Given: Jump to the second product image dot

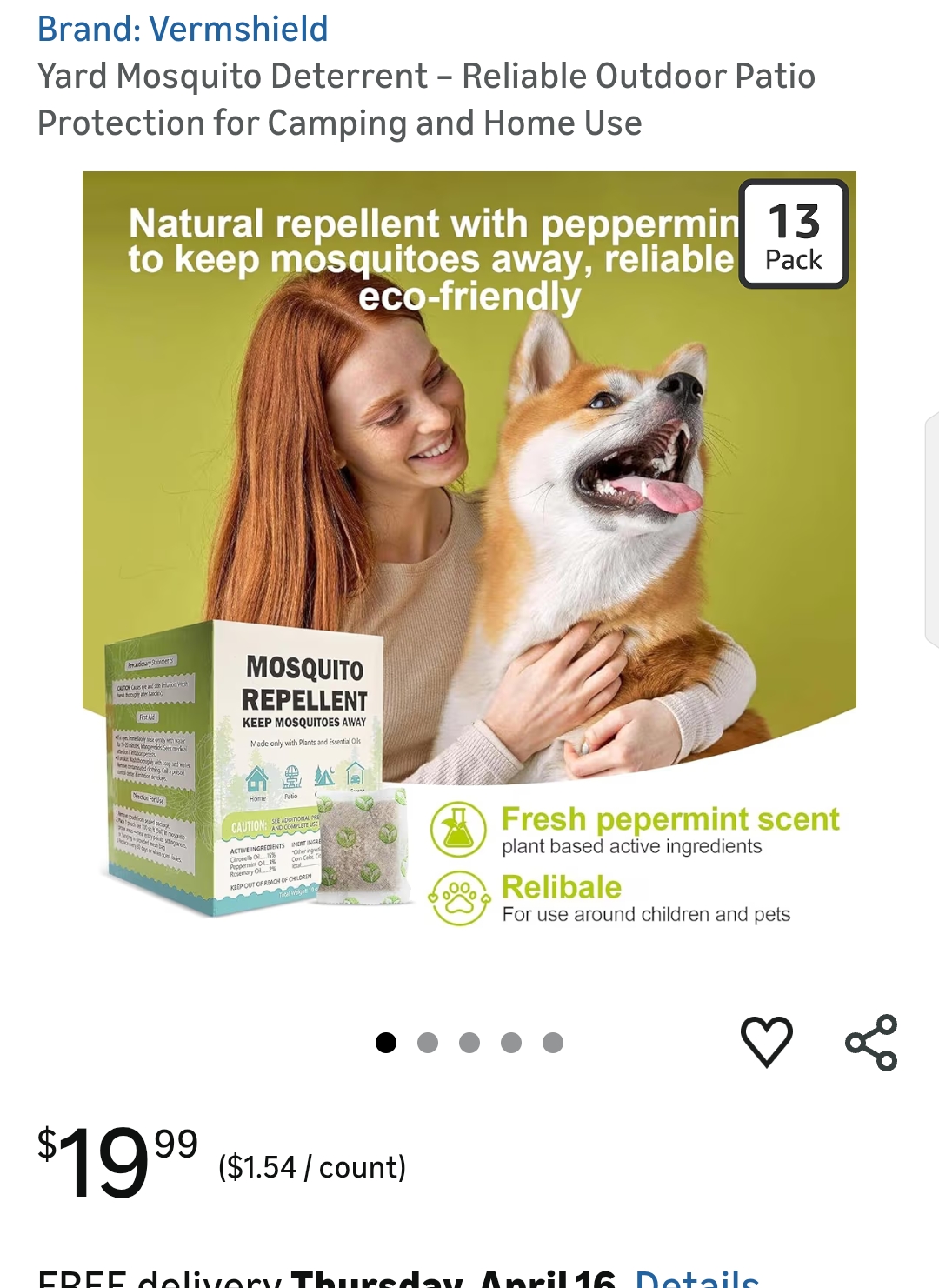Looking at the screenshot, I should tap(428, 1043).
